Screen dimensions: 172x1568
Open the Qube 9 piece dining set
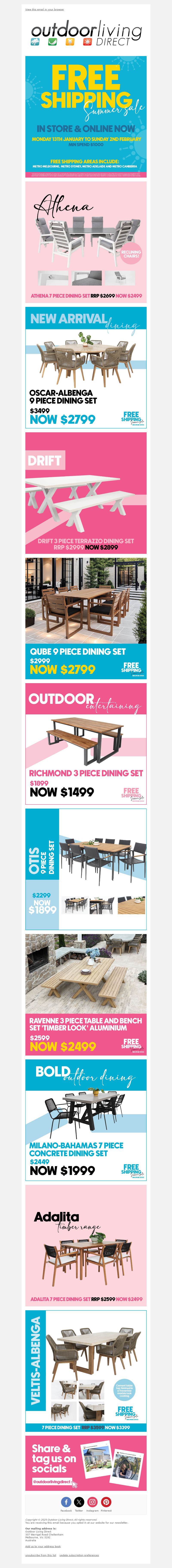click(x=86, y=618)
